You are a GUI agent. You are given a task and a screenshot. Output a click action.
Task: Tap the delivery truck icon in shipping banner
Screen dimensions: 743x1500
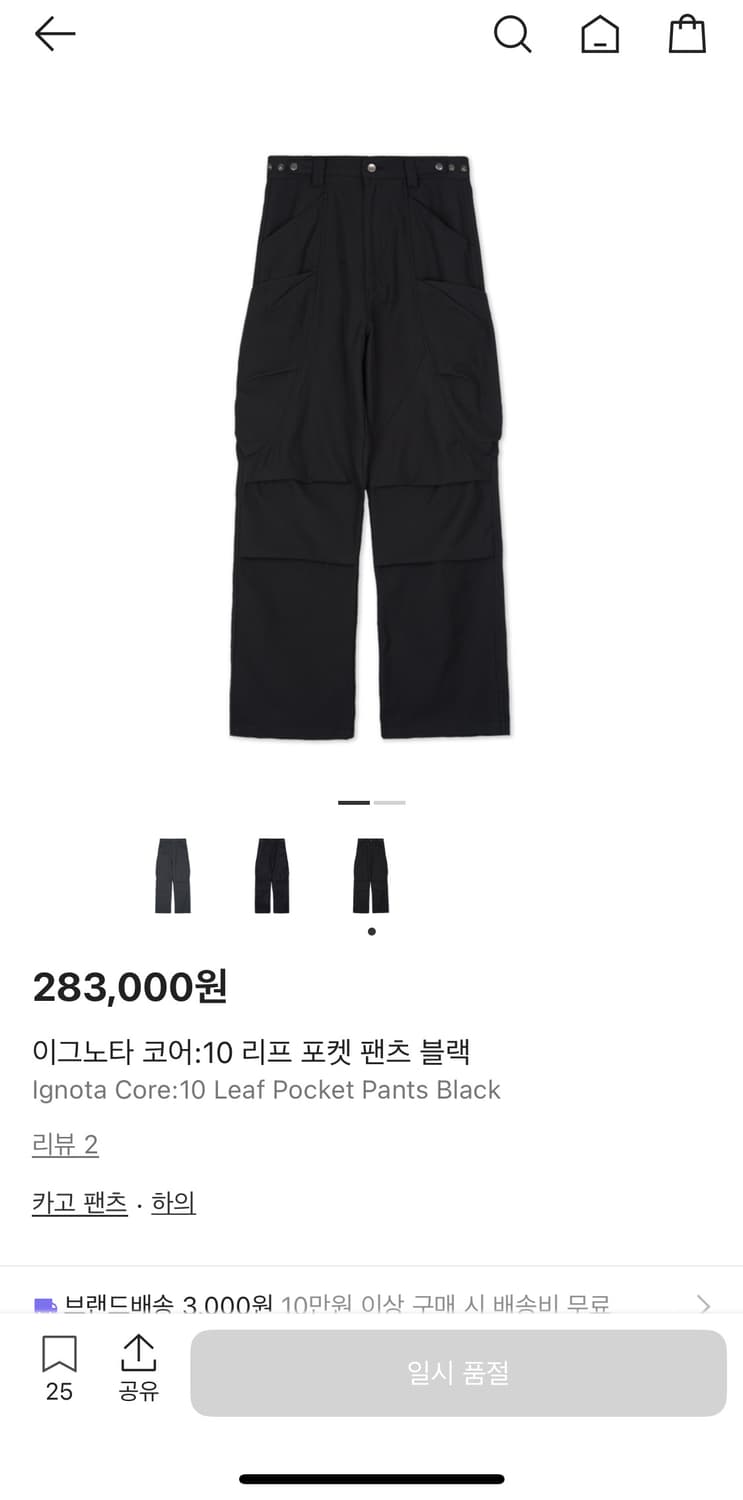click(44, 1305)
